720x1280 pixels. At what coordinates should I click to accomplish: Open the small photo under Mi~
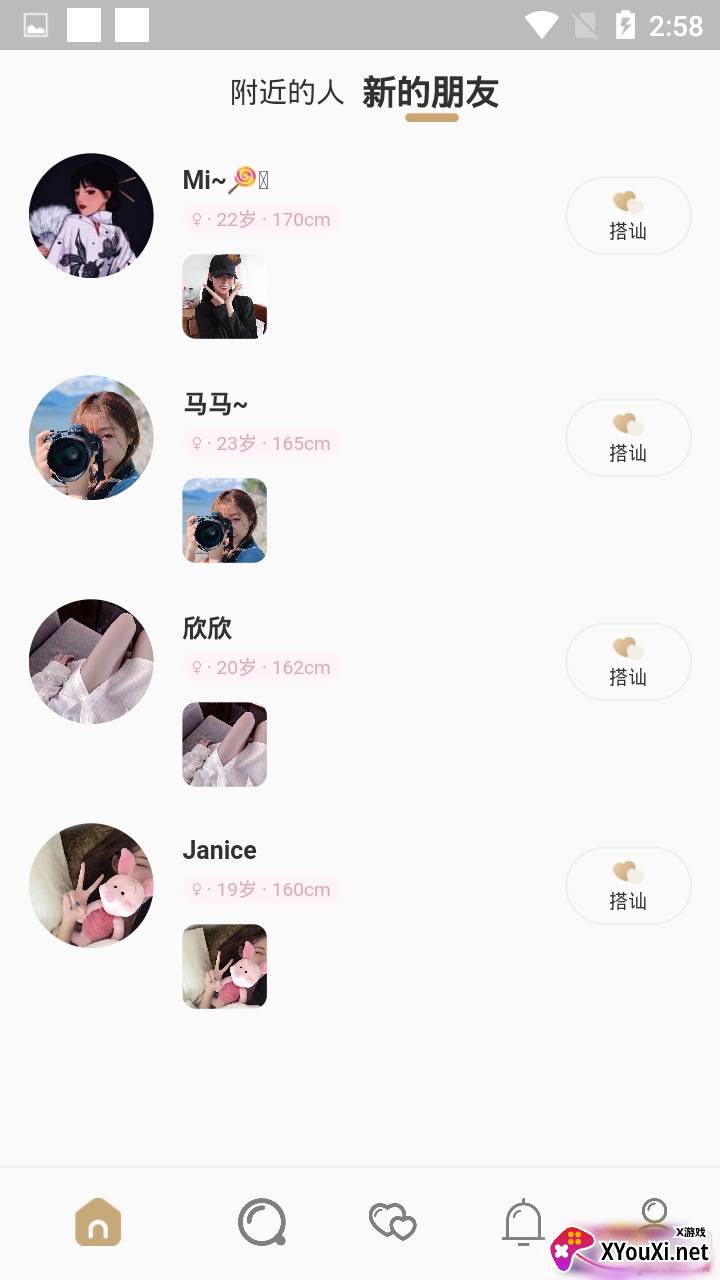point(224,297)
